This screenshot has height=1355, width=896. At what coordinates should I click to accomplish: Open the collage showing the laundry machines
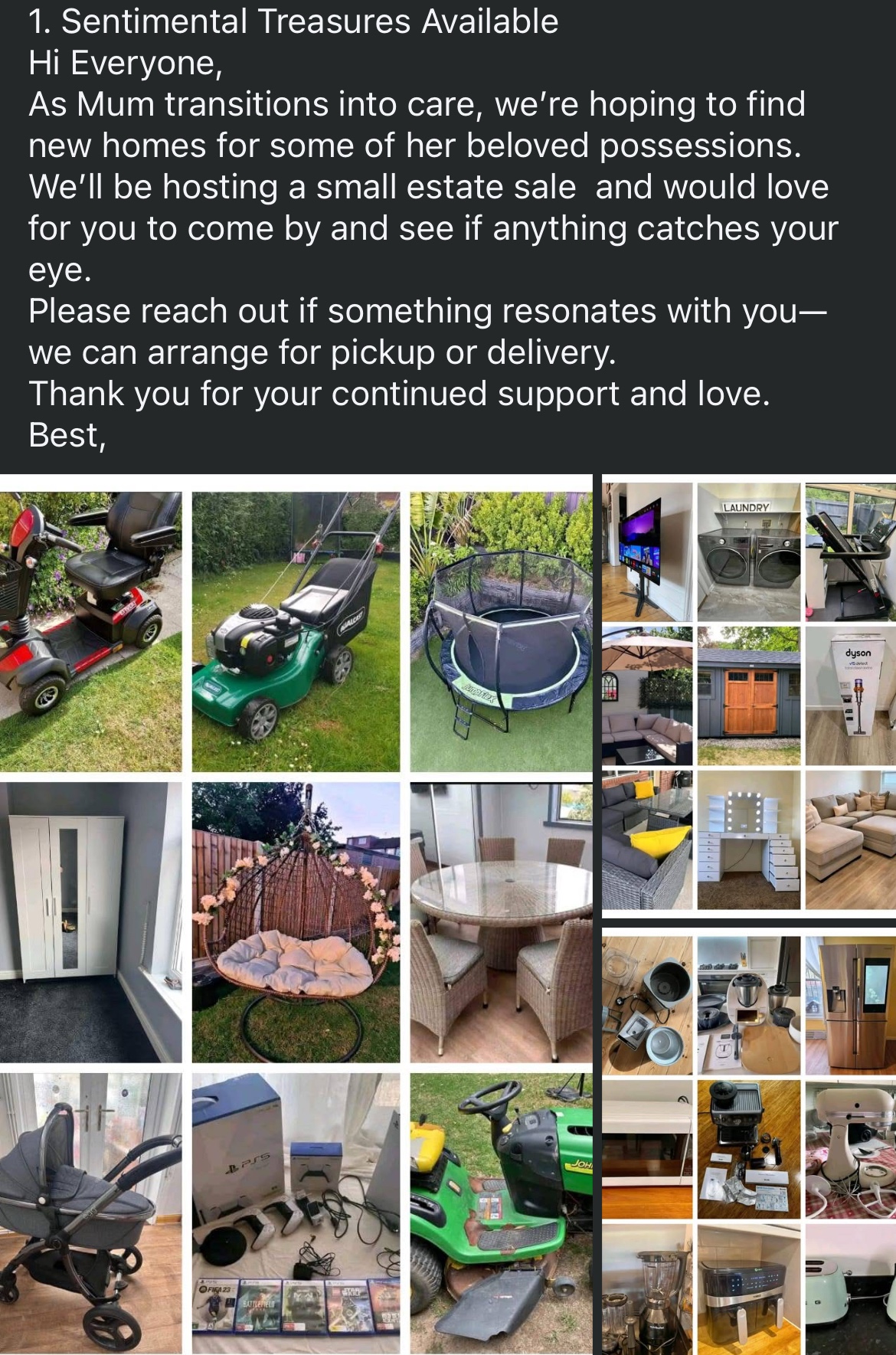[749, 696]
